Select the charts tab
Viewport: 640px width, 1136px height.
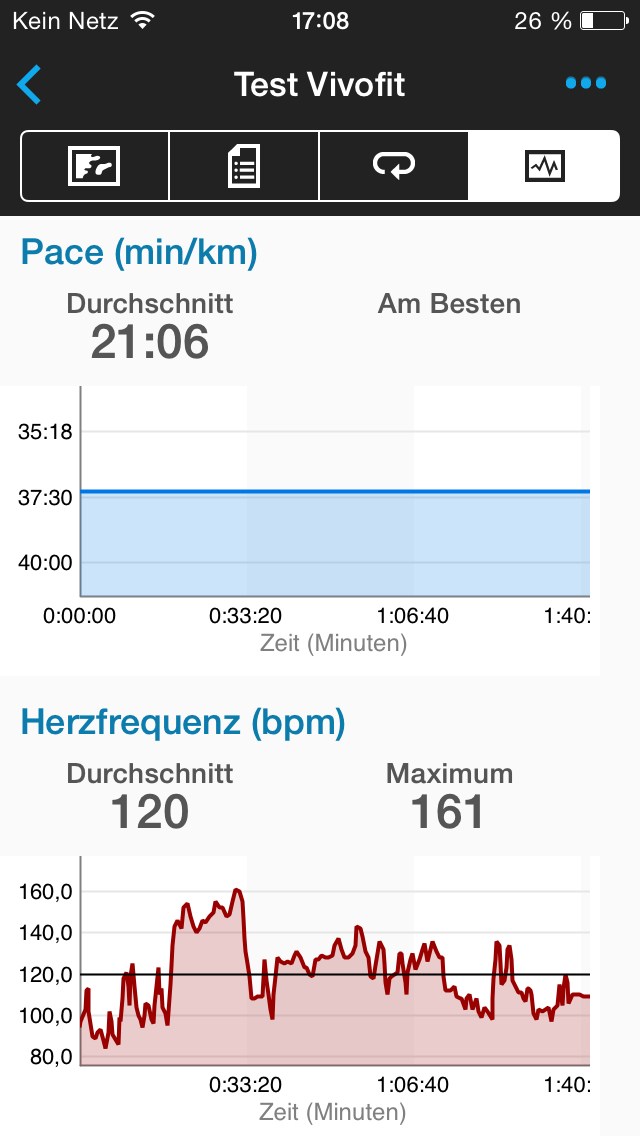[544, 166]
